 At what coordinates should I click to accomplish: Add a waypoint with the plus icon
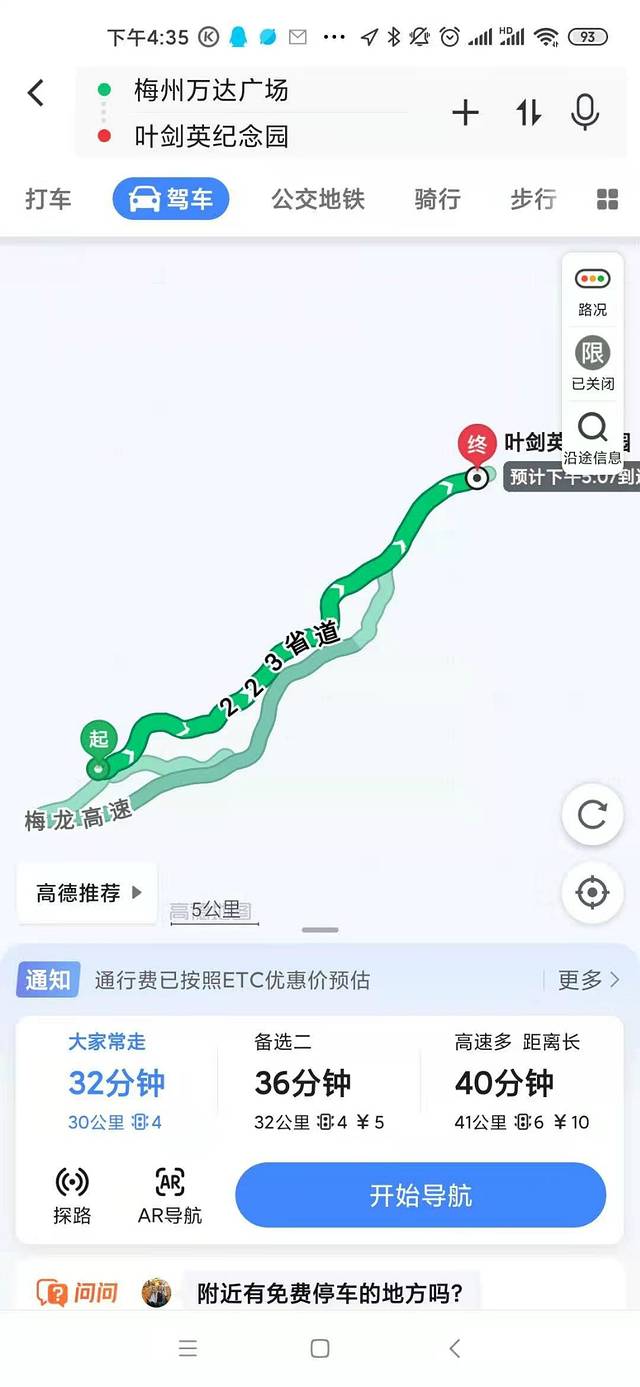[x=465, y=112]
